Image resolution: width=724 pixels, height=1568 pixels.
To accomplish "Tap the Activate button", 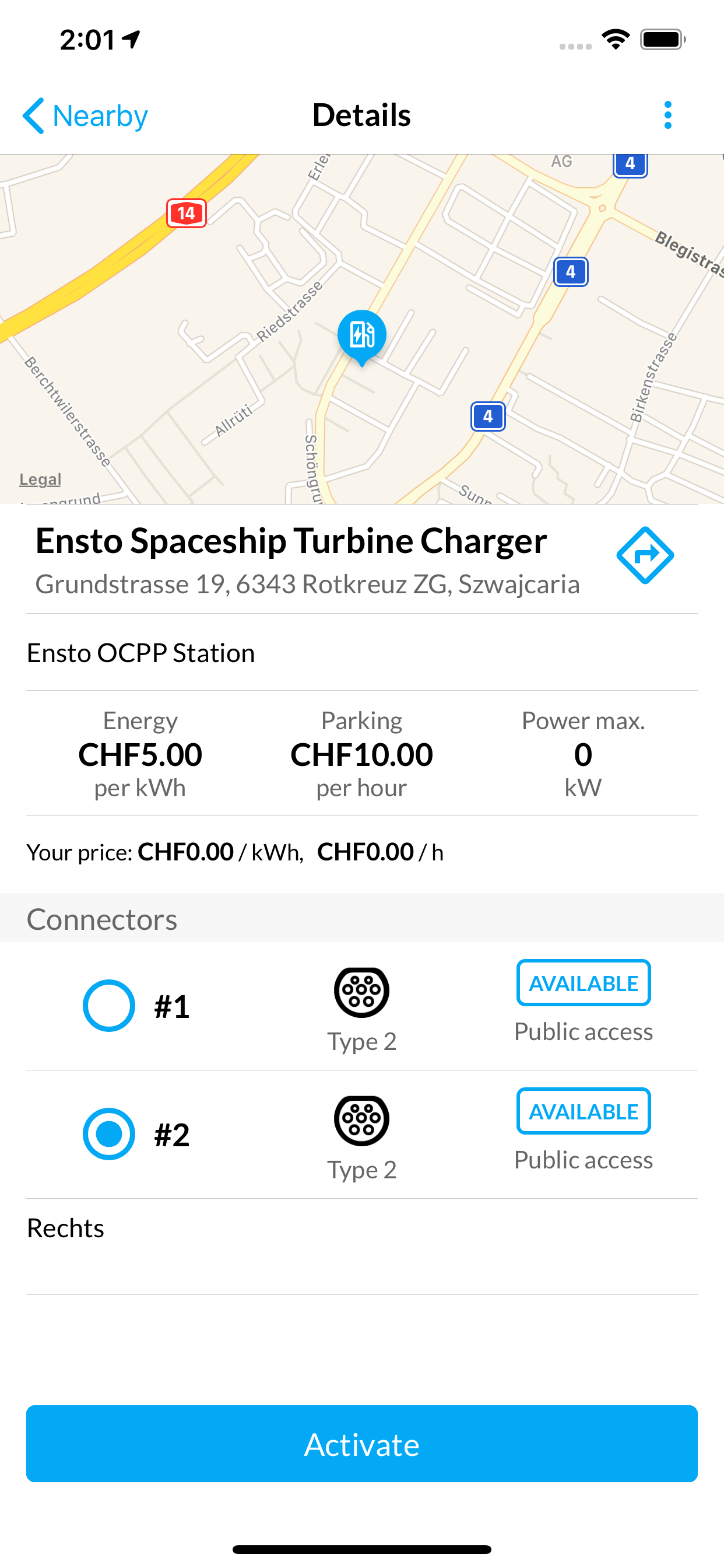I will point(362,1443).
